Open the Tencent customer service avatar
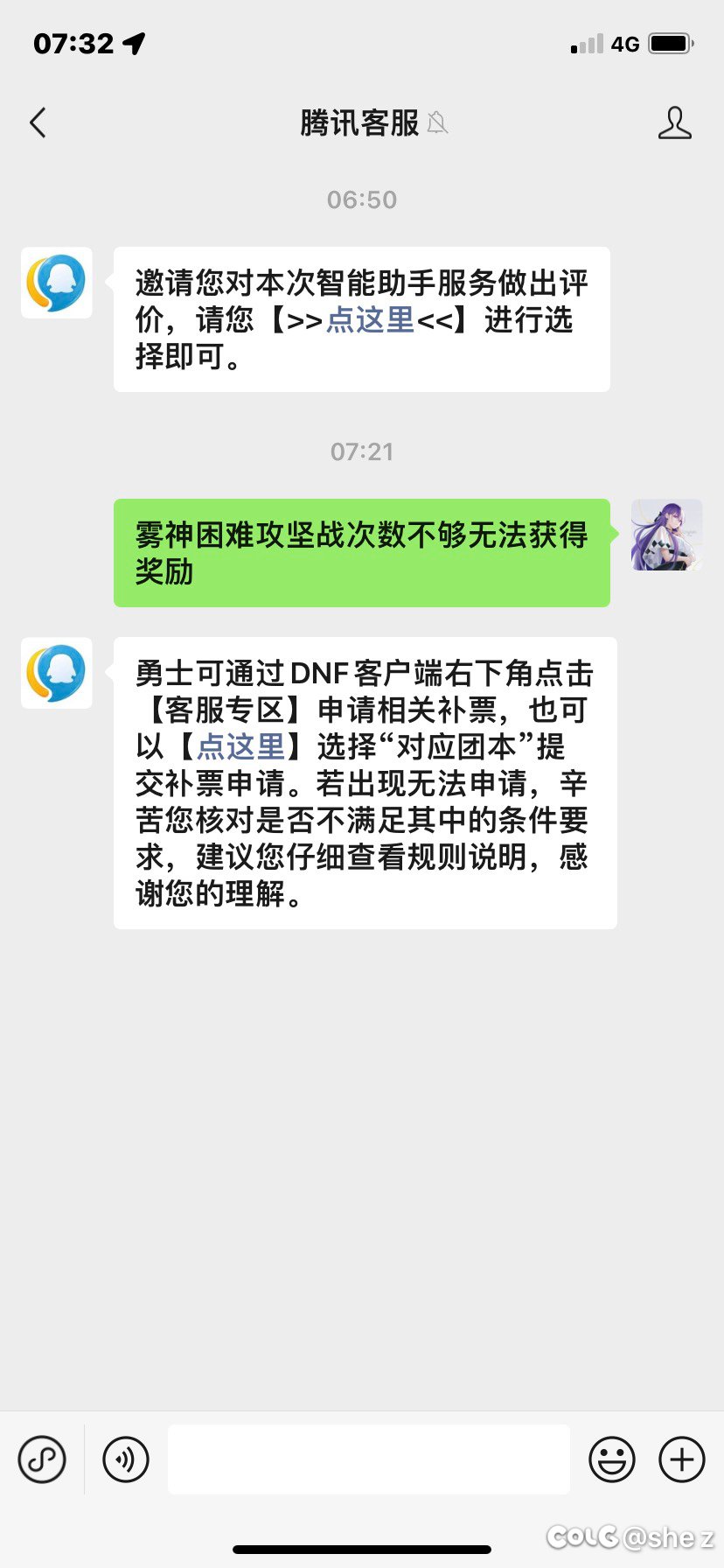Screen dimensions: 724x1568 click(x=56, y=283)
